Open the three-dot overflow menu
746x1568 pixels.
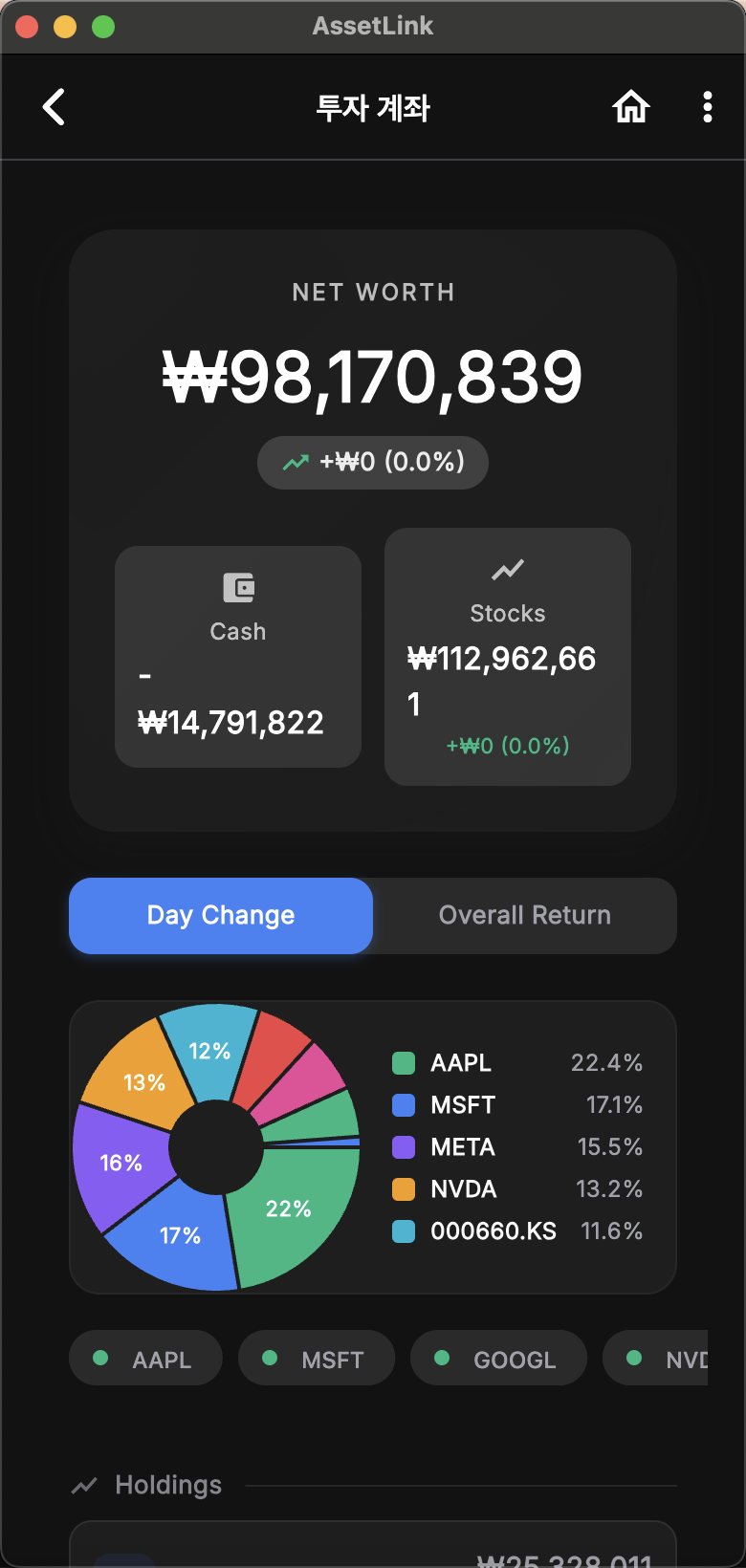pyautogui.click(x=708, y=107)
